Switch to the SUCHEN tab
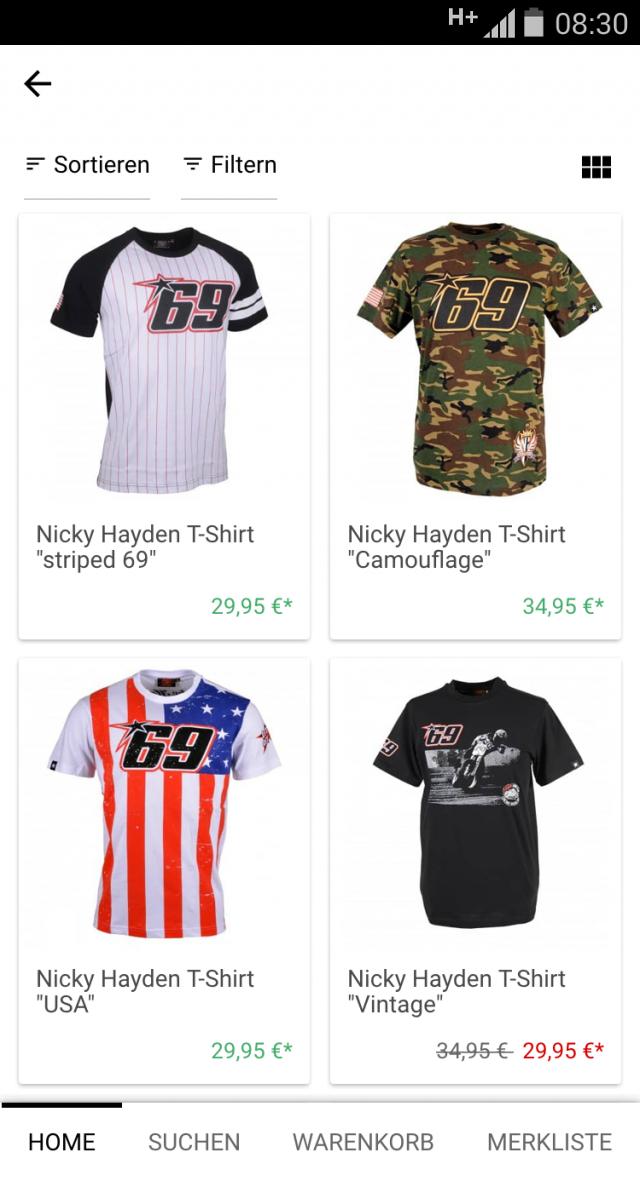The image size is (640, 1181). [x=194, y=1142]
